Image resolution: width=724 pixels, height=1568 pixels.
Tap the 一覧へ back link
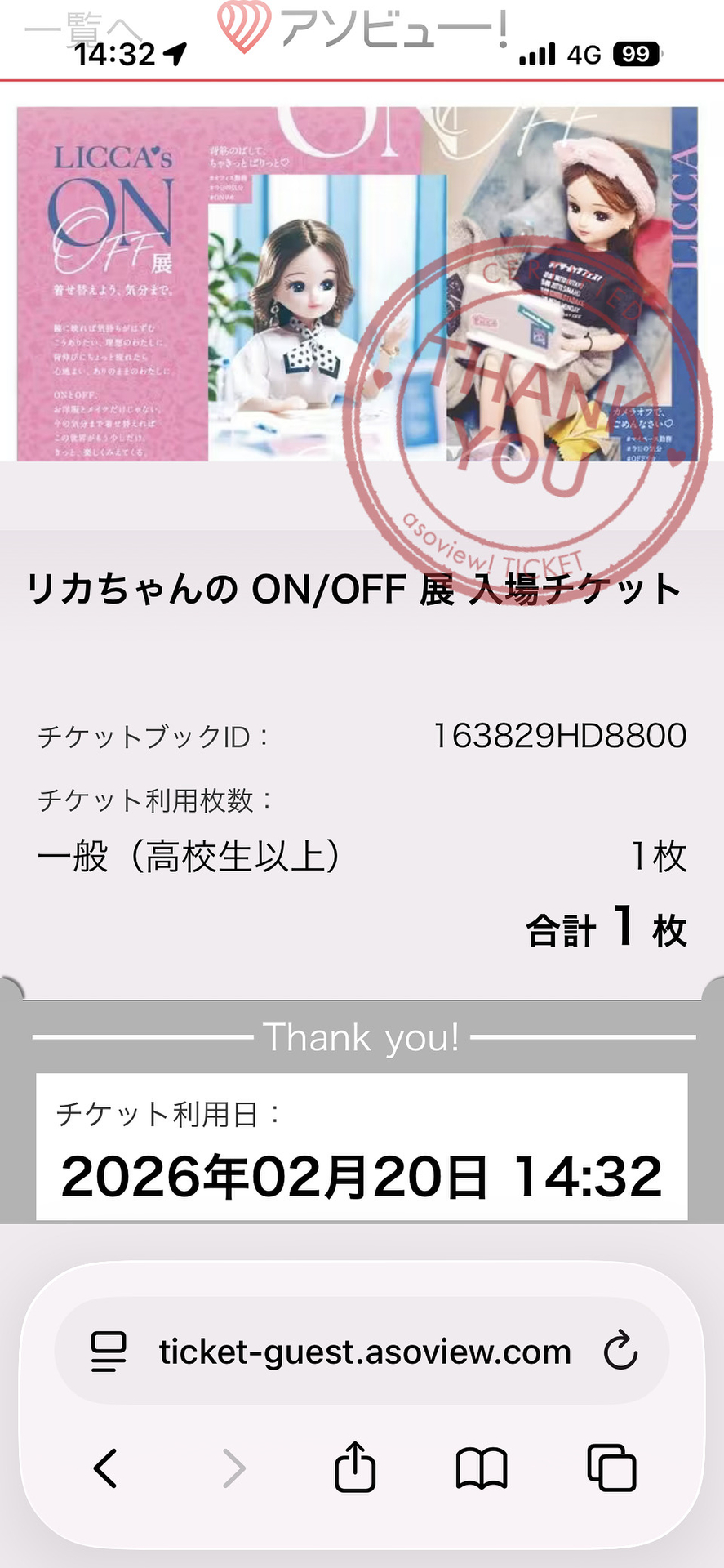(x=82, y=31)
